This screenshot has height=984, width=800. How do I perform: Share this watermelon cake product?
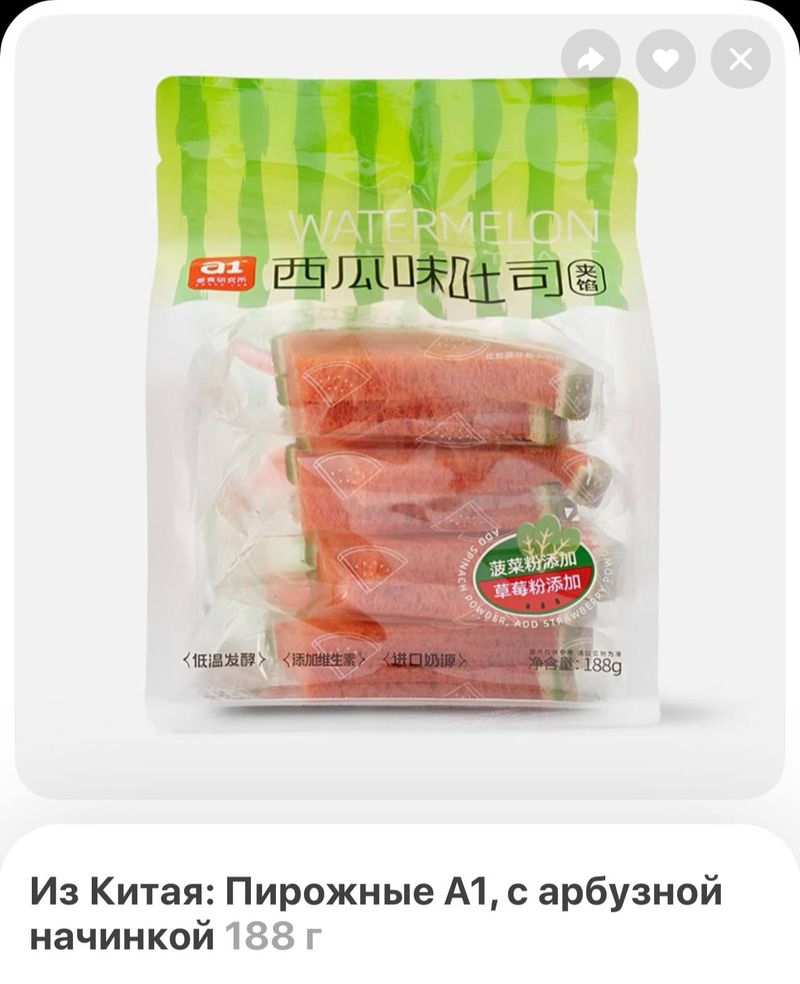point(591,60)
